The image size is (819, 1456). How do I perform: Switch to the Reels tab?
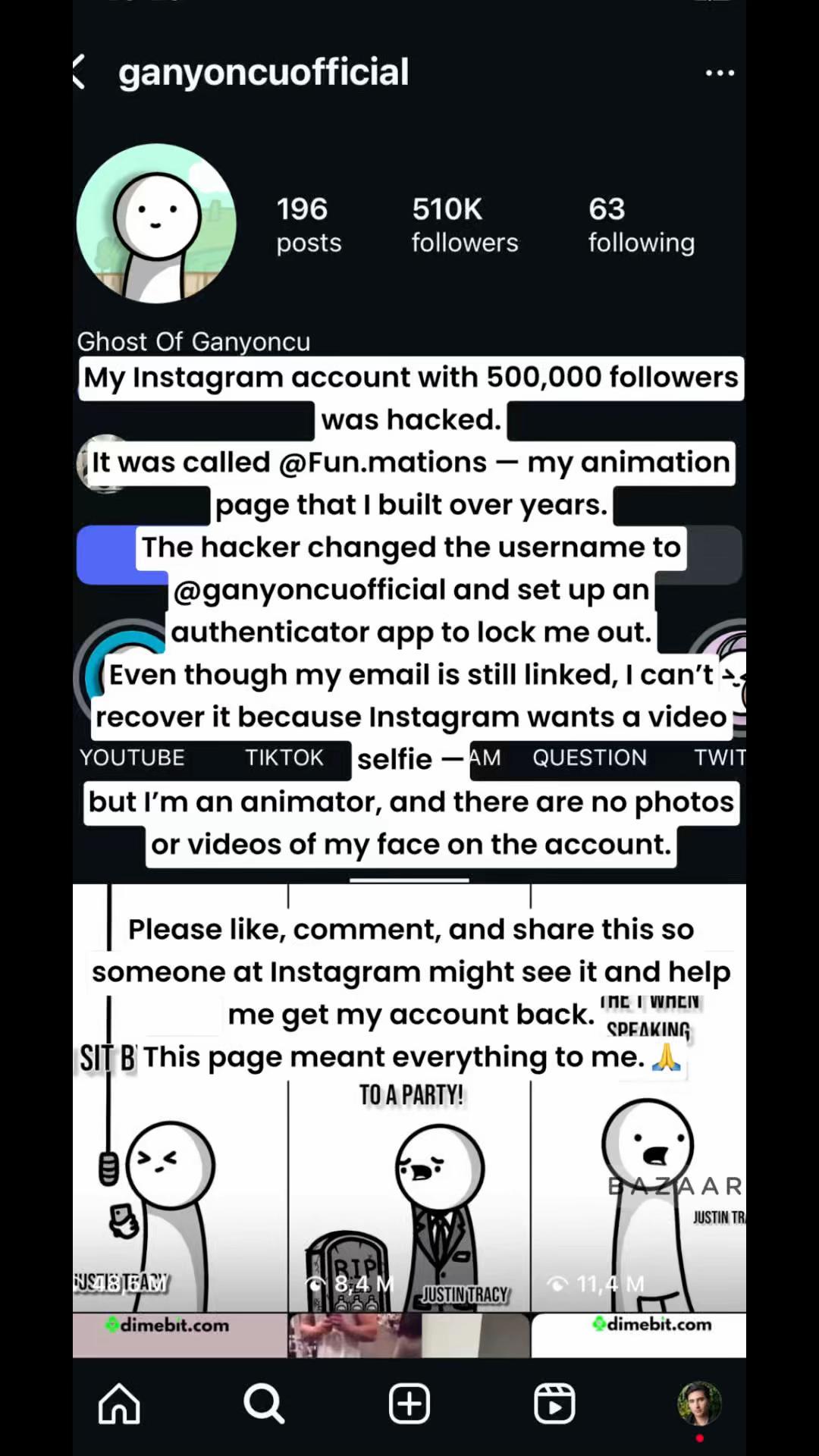(x=554, y=1404)
